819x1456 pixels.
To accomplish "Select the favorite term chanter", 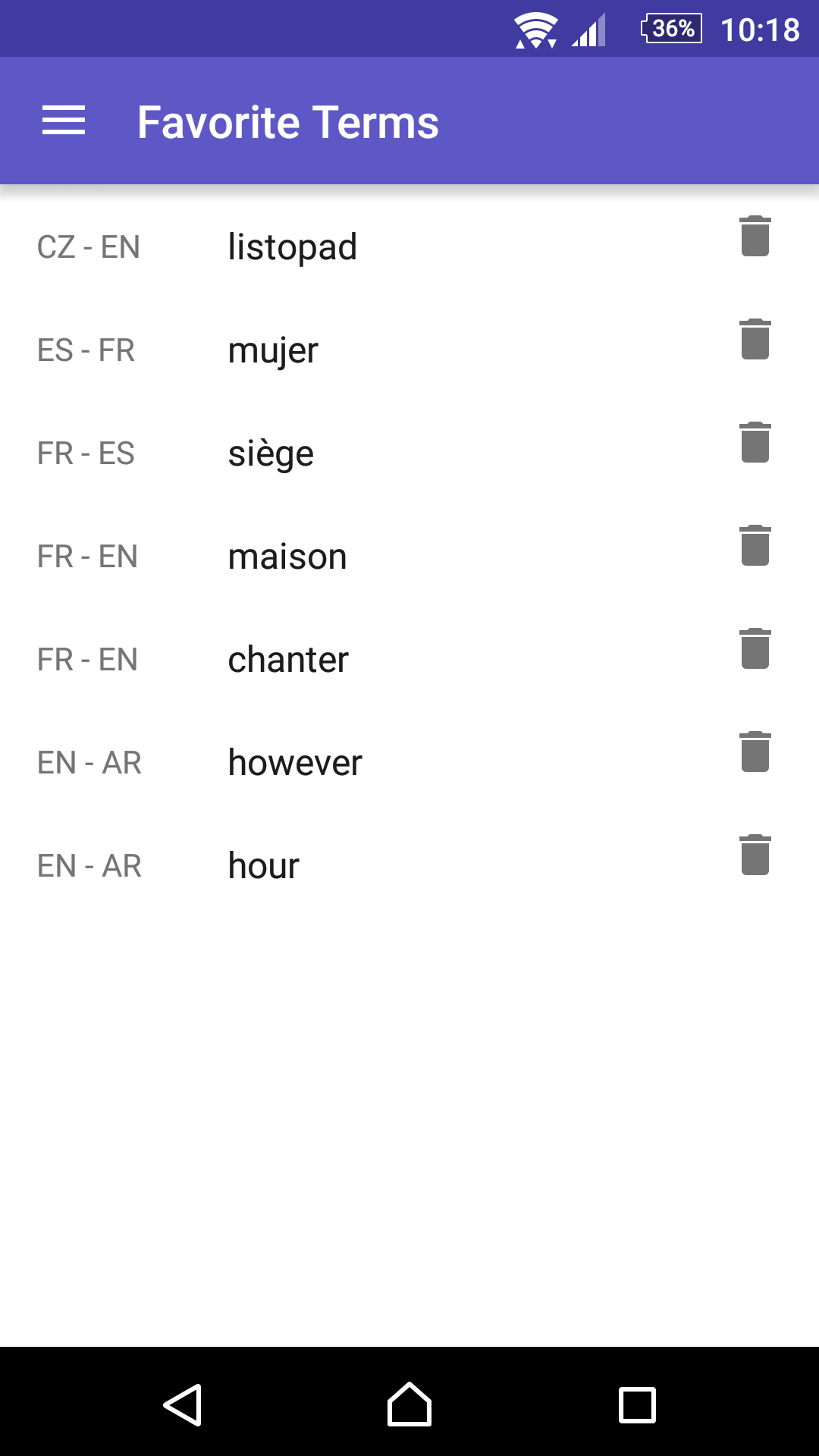I will click(x=288, y=660).
